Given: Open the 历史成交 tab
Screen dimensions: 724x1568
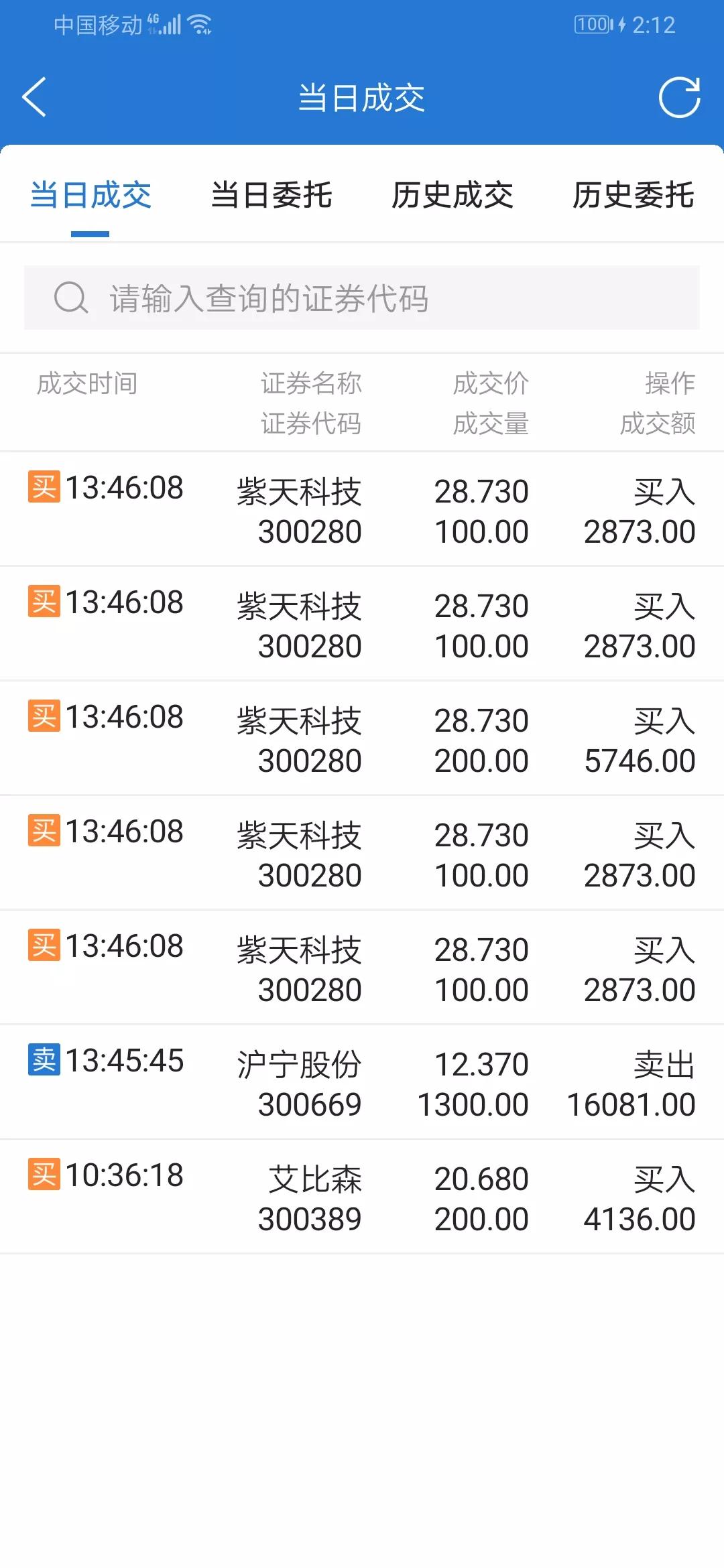Looking at the screenshot, I should [452, 196].
